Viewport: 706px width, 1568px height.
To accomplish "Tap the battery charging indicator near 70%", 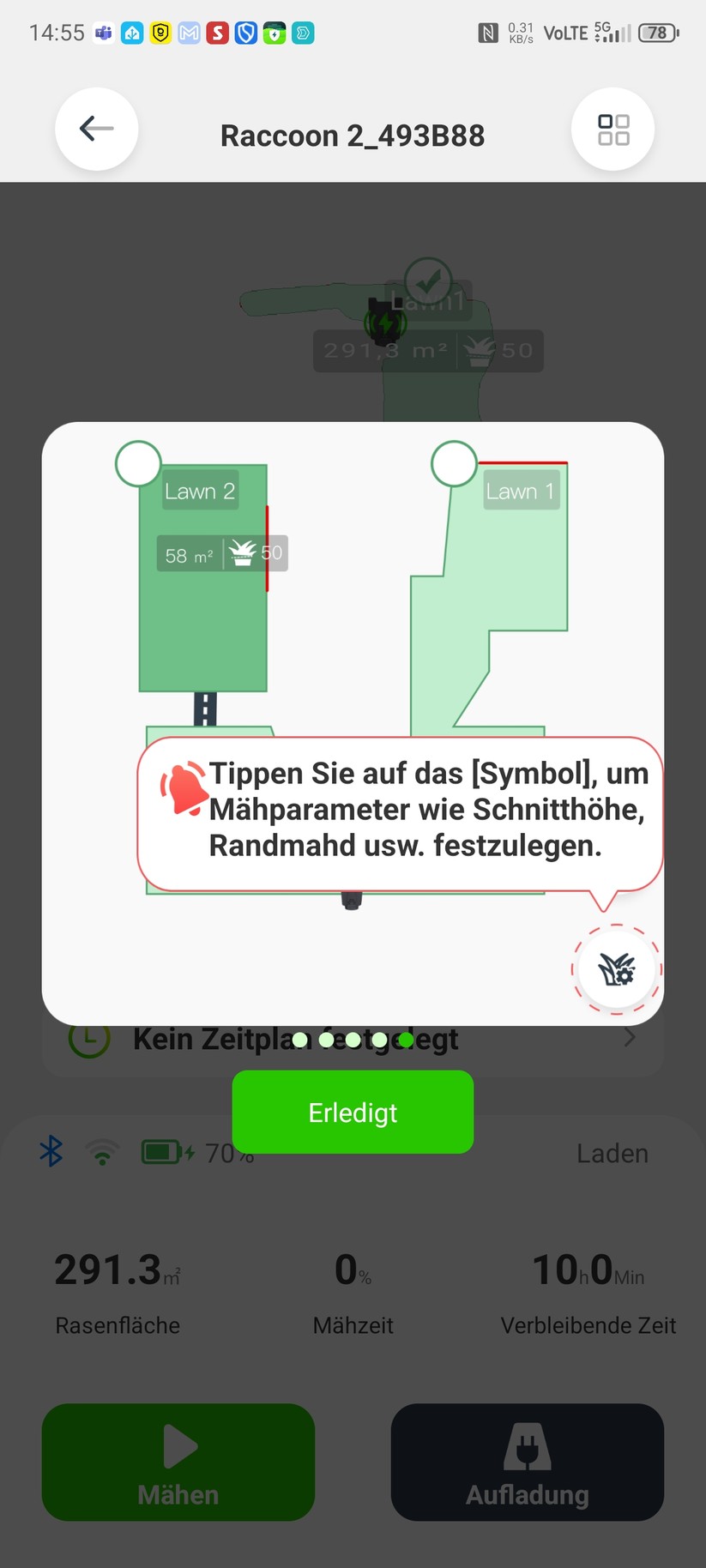I will [x=161, y=1153].
